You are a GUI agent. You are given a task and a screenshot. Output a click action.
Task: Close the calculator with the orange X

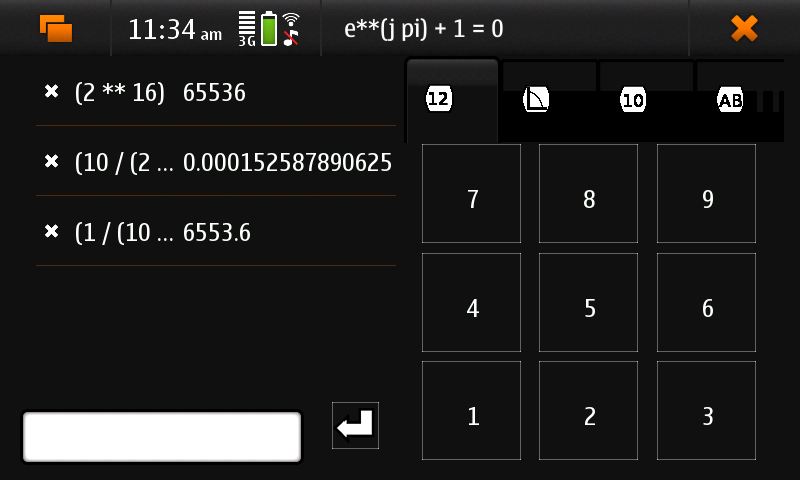click(744, 28)
